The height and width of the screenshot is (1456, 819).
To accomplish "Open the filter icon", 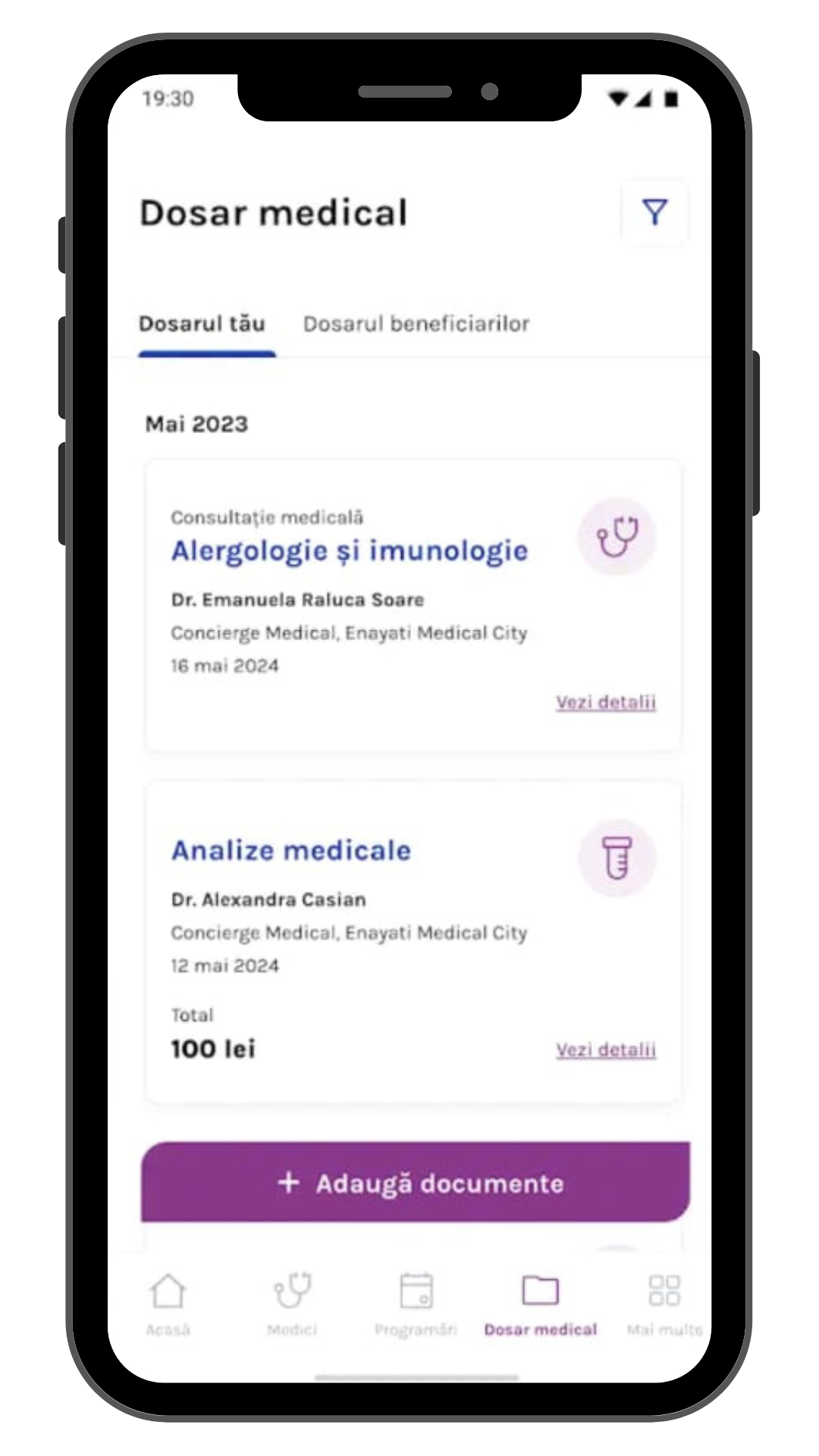I will coord(654,212).
